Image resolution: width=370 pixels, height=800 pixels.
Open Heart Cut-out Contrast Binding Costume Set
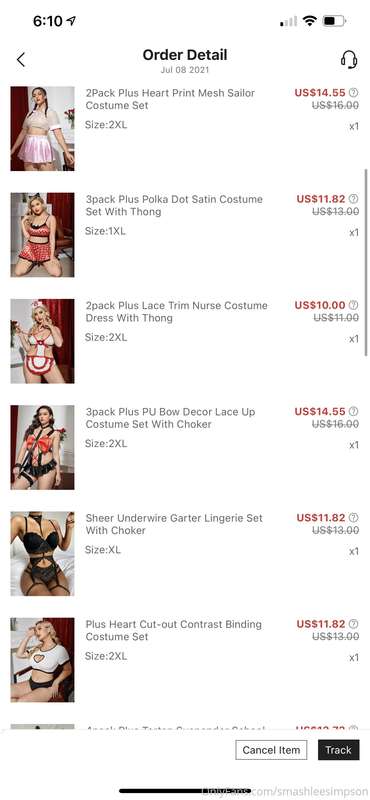point(174,630)
